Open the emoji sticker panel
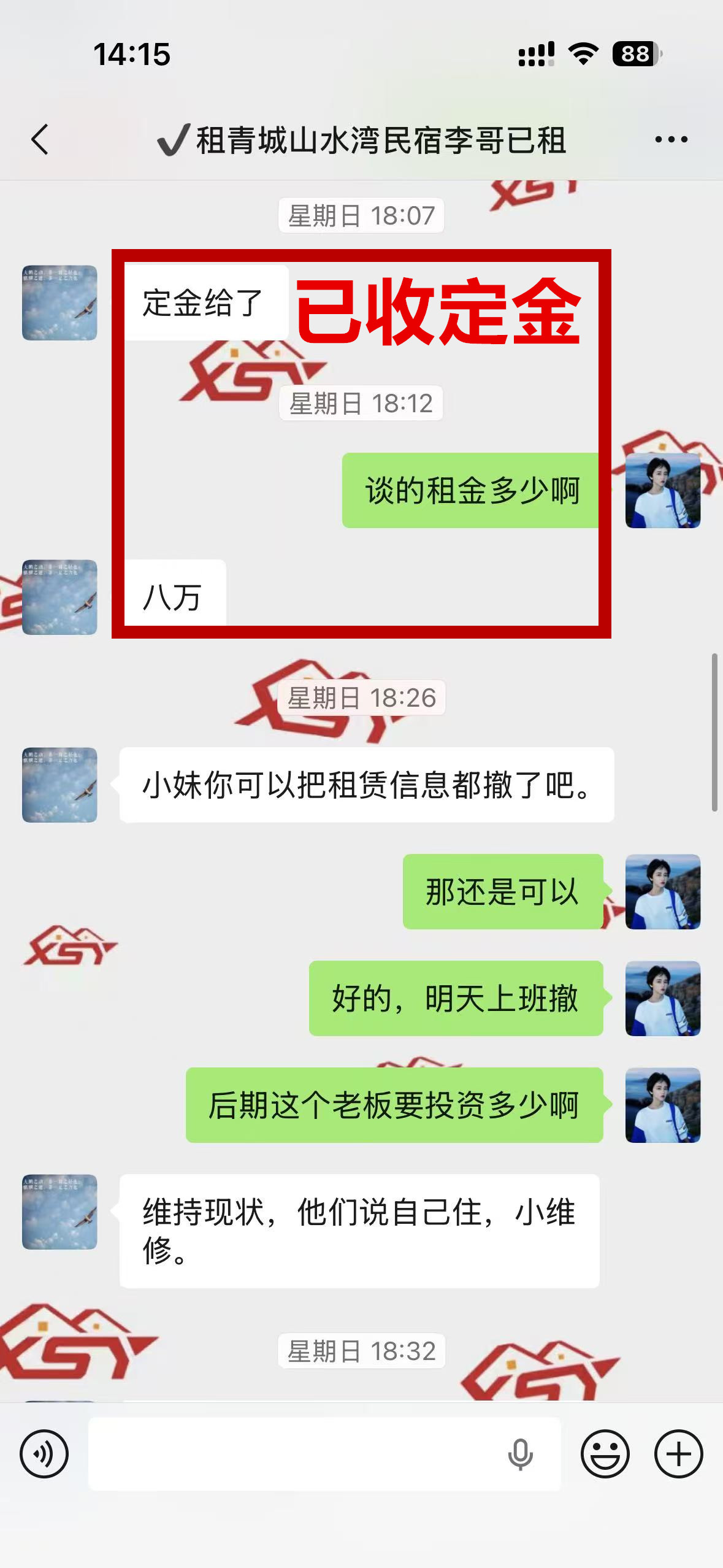723x1568 pixels. 605,1453
